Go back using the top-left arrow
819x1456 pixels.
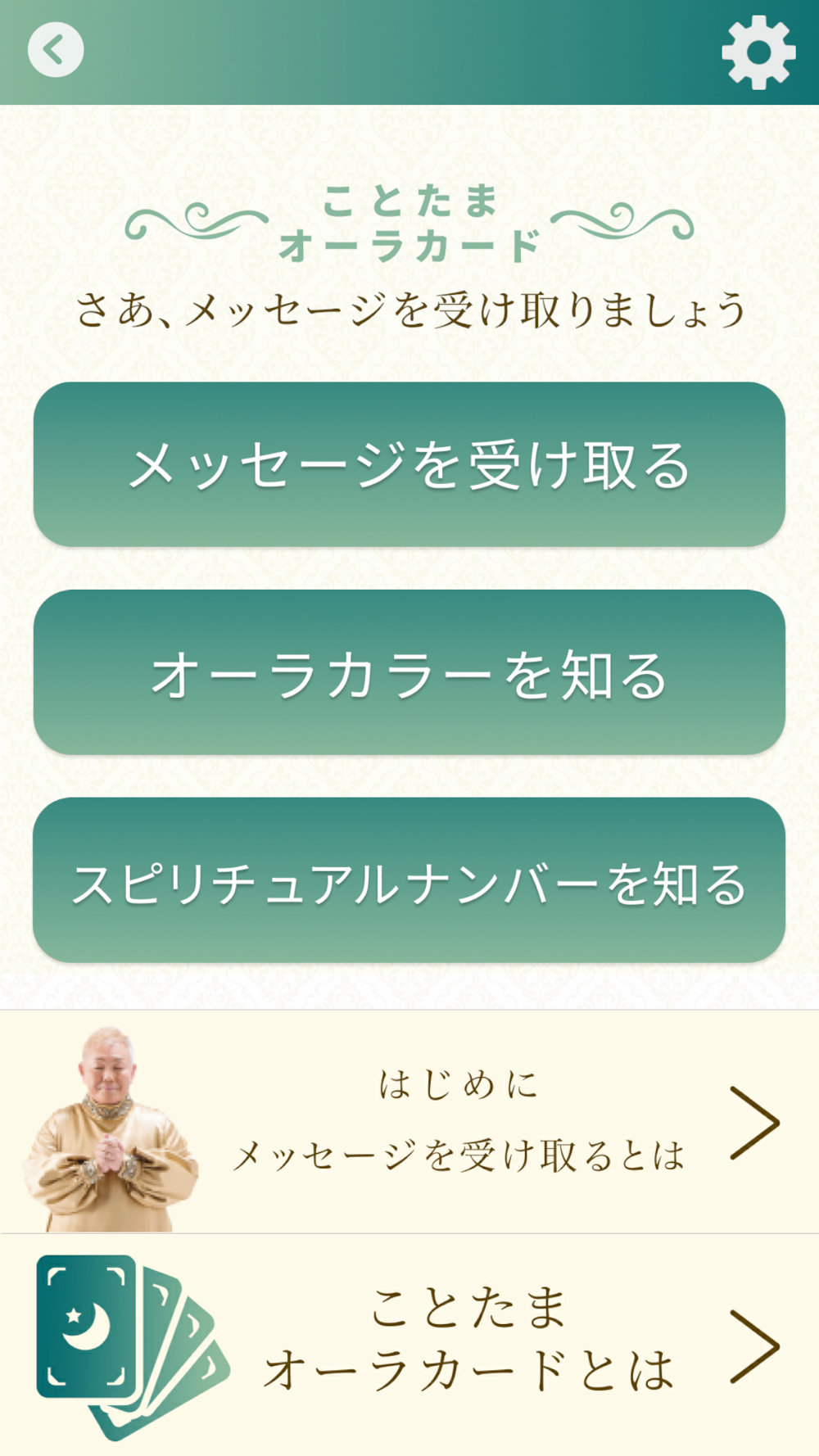(56, 50)
